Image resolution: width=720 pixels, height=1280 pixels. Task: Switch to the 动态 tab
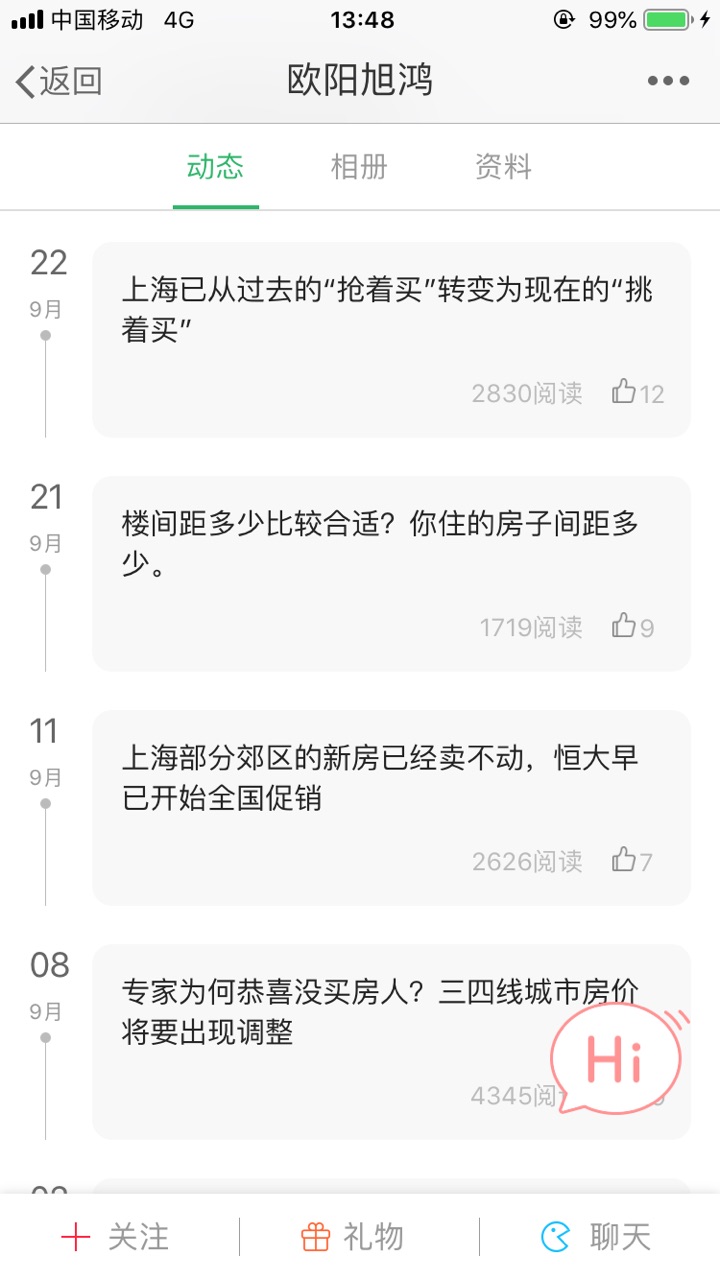215,167
